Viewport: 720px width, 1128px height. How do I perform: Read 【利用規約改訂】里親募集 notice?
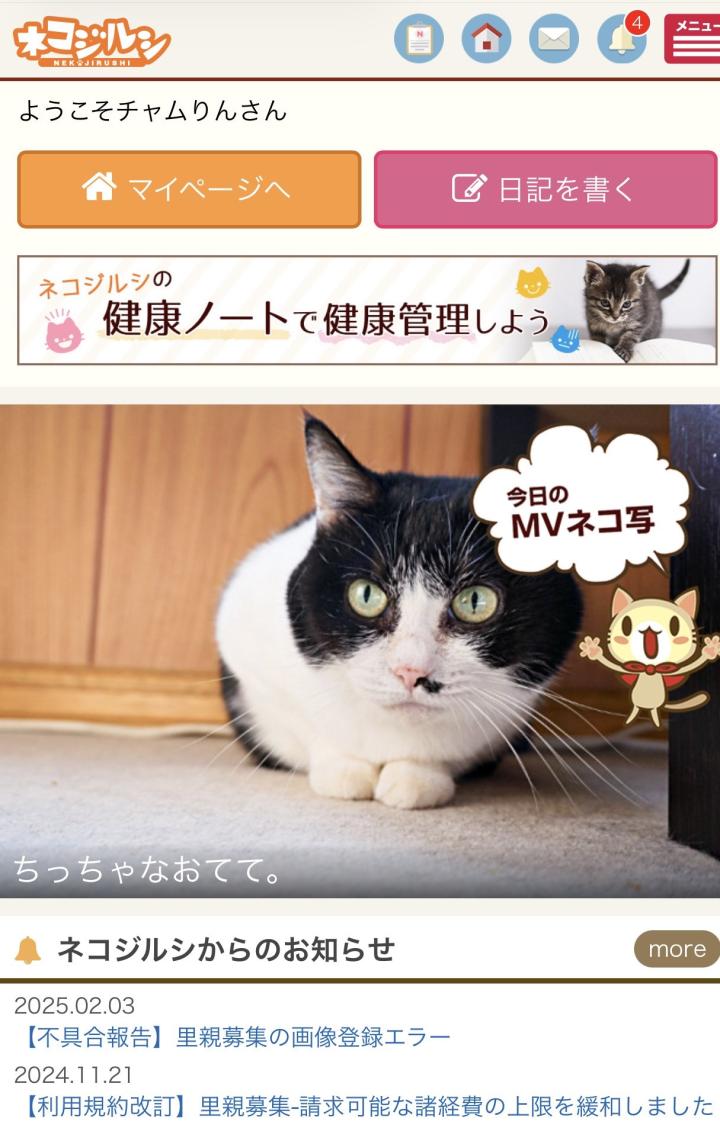(366, 1106)
